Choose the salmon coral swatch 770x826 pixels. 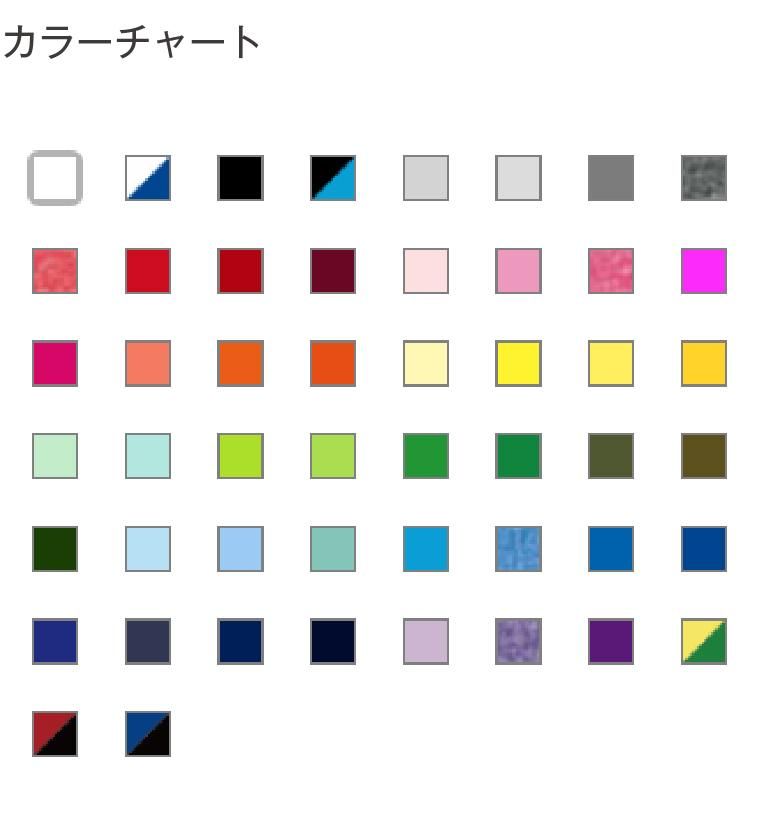148,363
